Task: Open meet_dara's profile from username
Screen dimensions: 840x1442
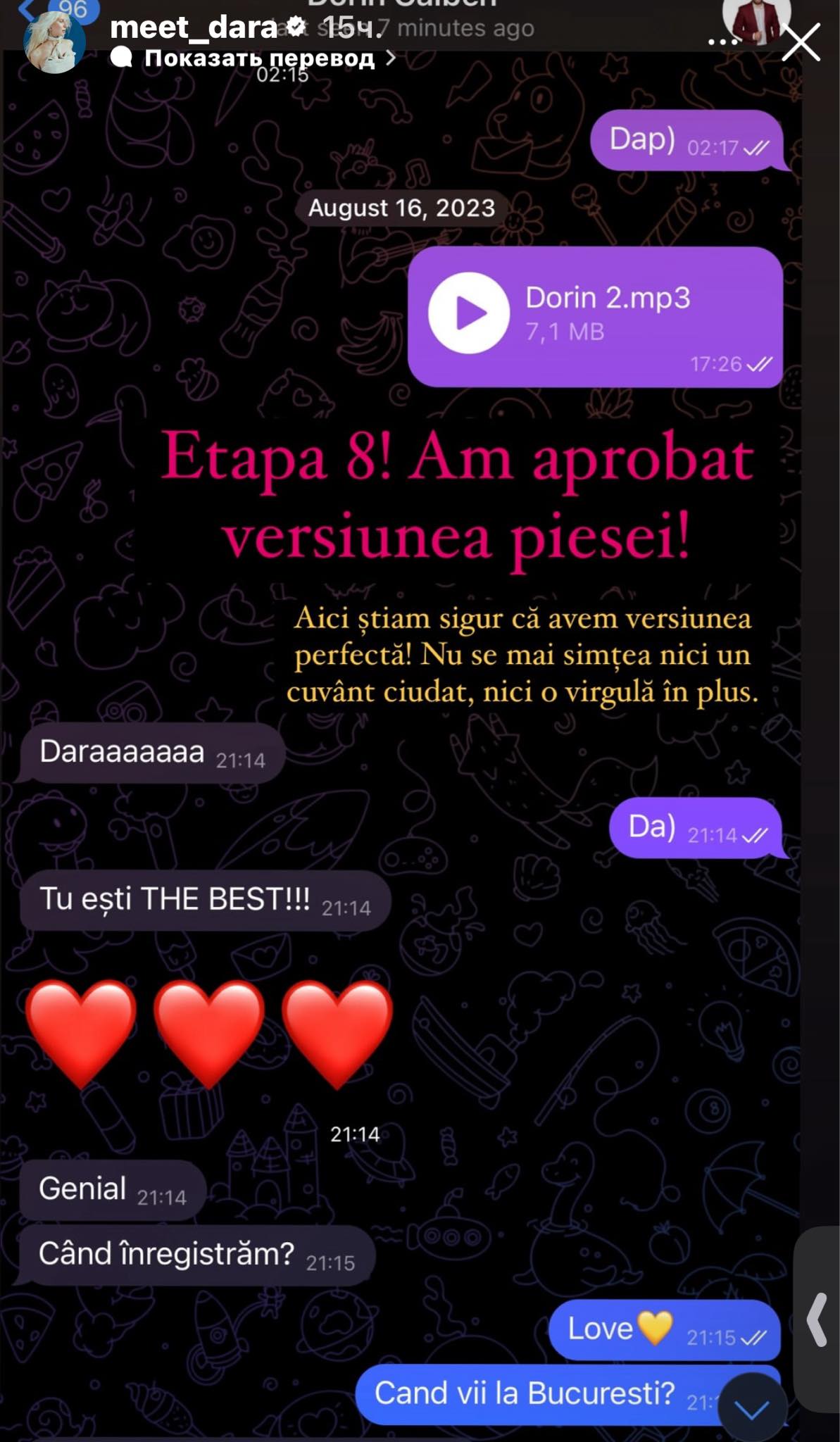Action: 194,27
